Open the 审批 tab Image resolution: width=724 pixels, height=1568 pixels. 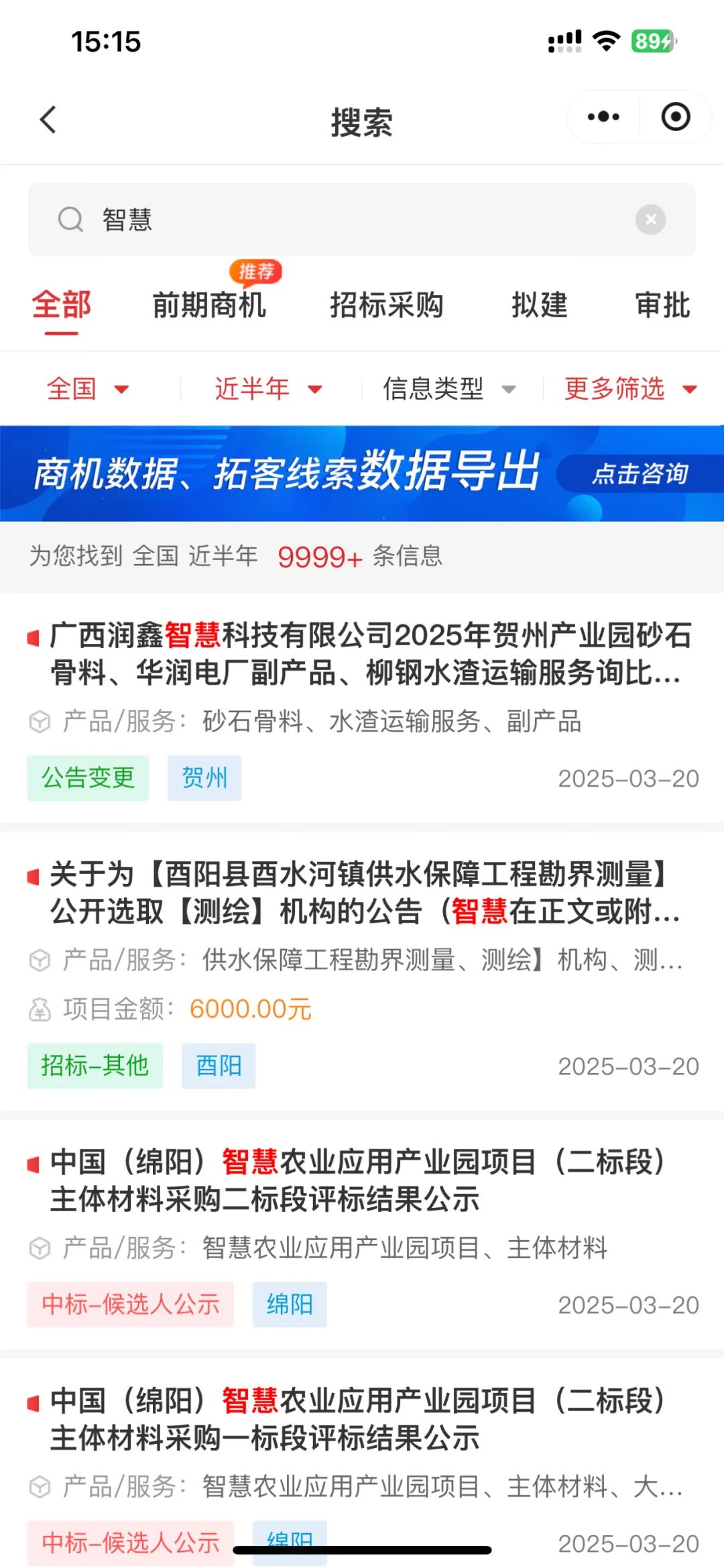pos(663,305)
